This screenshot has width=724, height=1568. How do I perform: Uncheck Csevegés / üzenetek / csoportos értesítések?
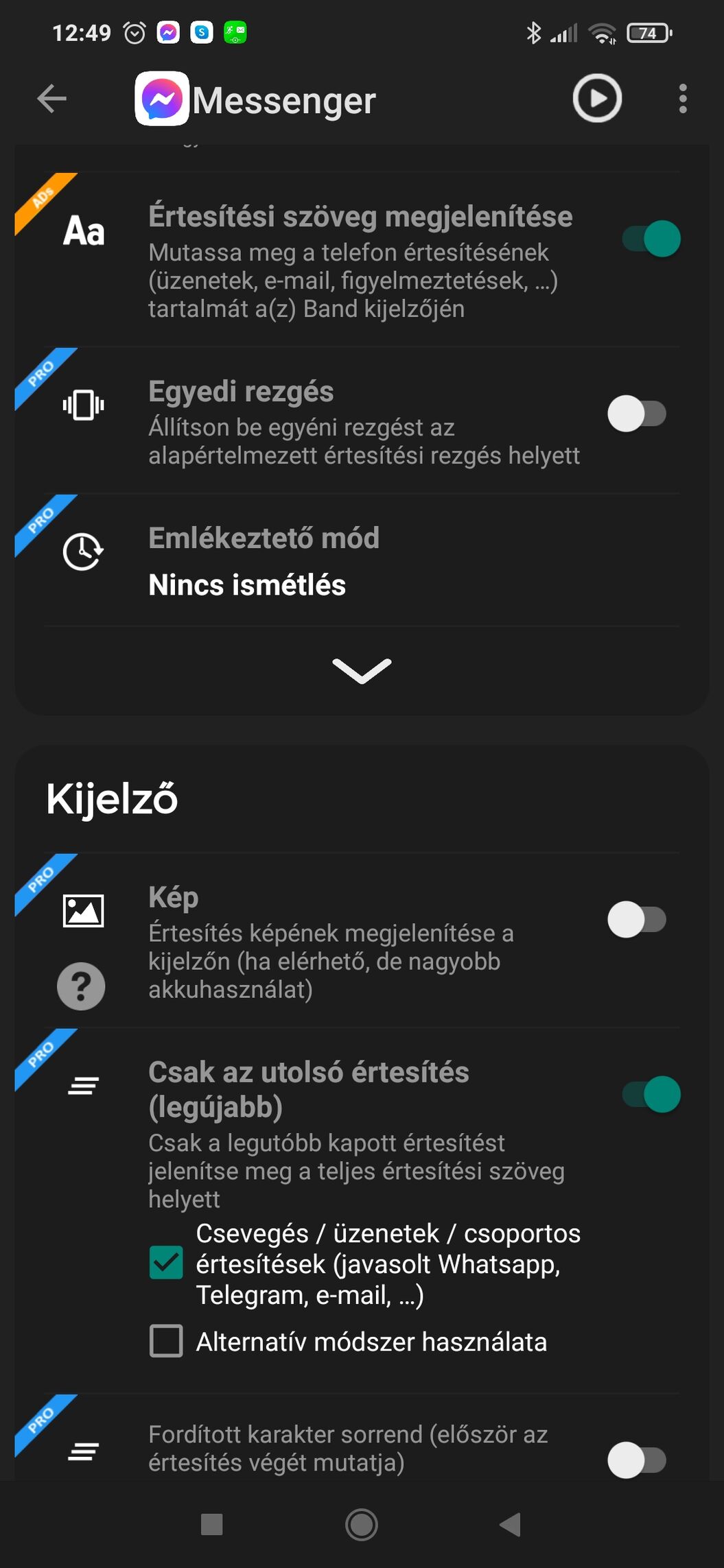[166, 1263]
